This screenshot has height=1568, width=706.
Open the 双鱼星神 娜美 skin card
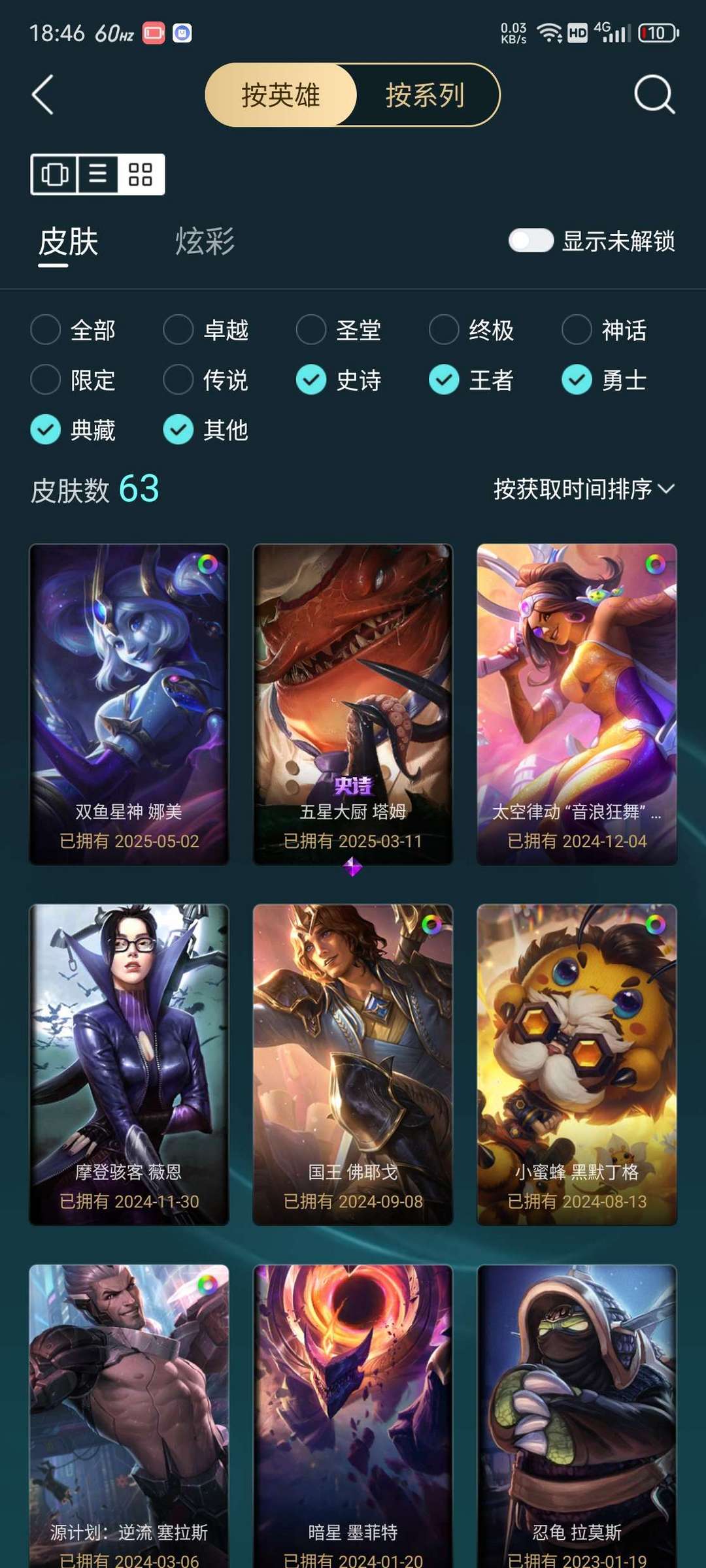click(129, 704)
